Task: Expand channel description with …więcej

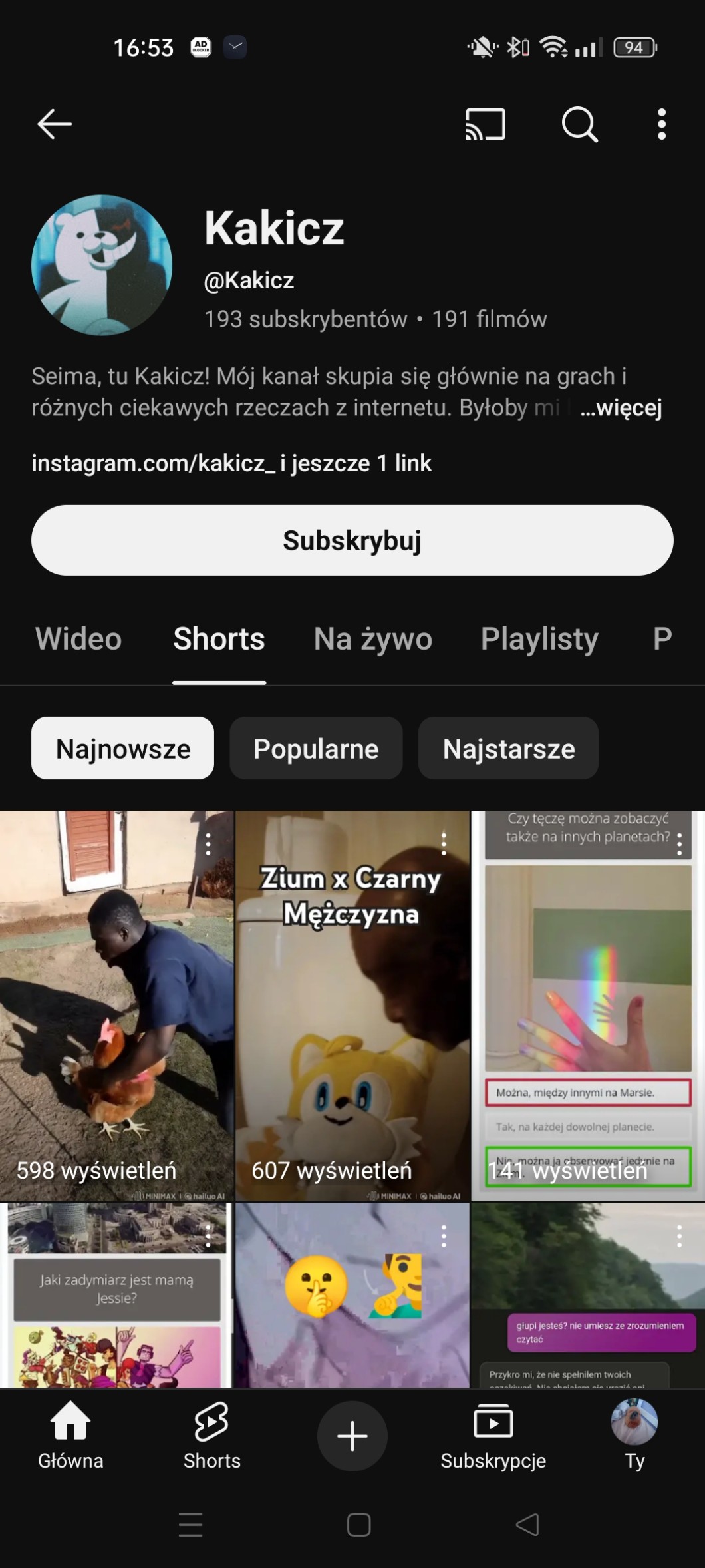Action: click(621, 407)
